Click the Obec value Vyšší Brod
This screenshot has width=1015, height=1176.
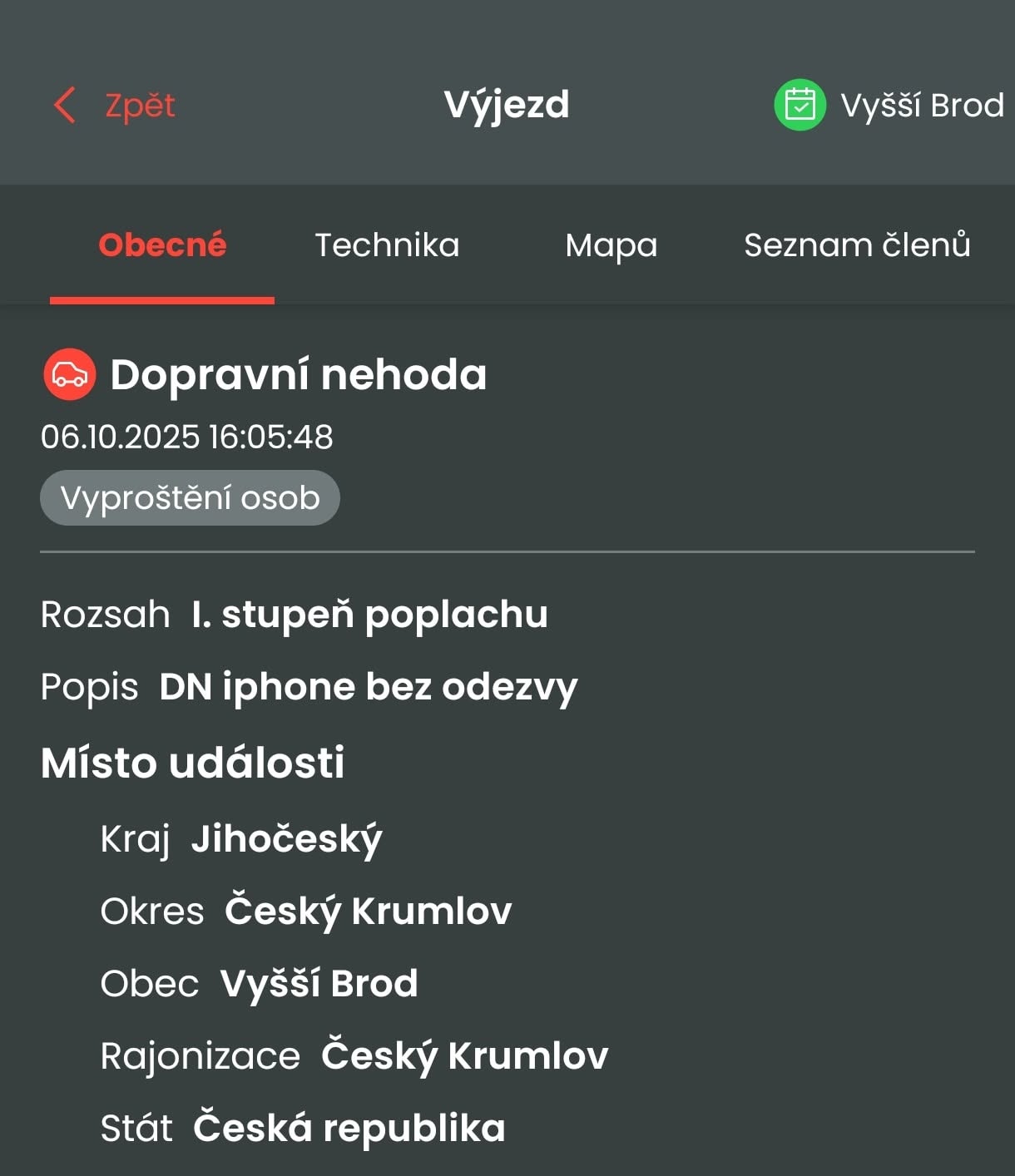click(319, 983)
